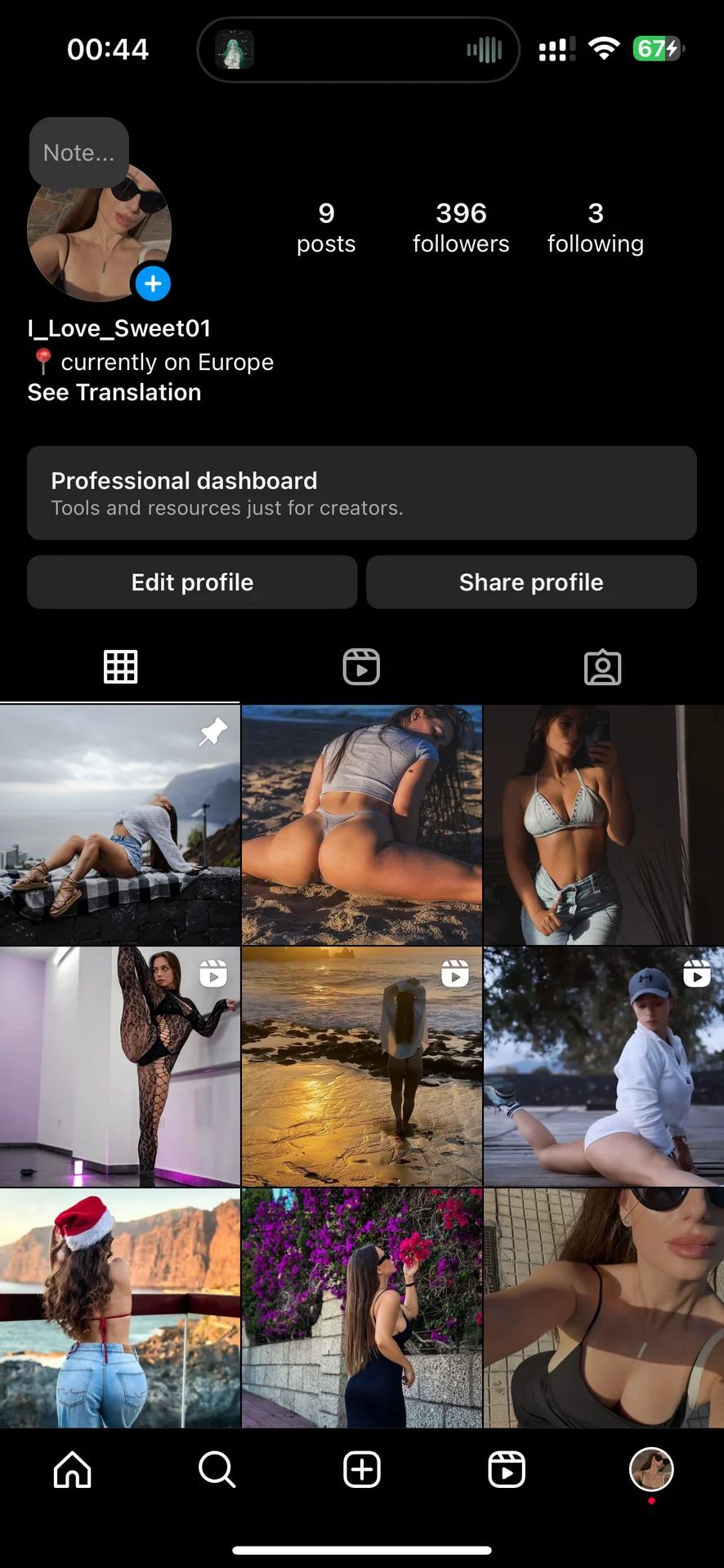The width and height of the screenshot is (724, 1568).
Task: Open the pinned post on checkered blanket
Action: [x=120, y=825]
